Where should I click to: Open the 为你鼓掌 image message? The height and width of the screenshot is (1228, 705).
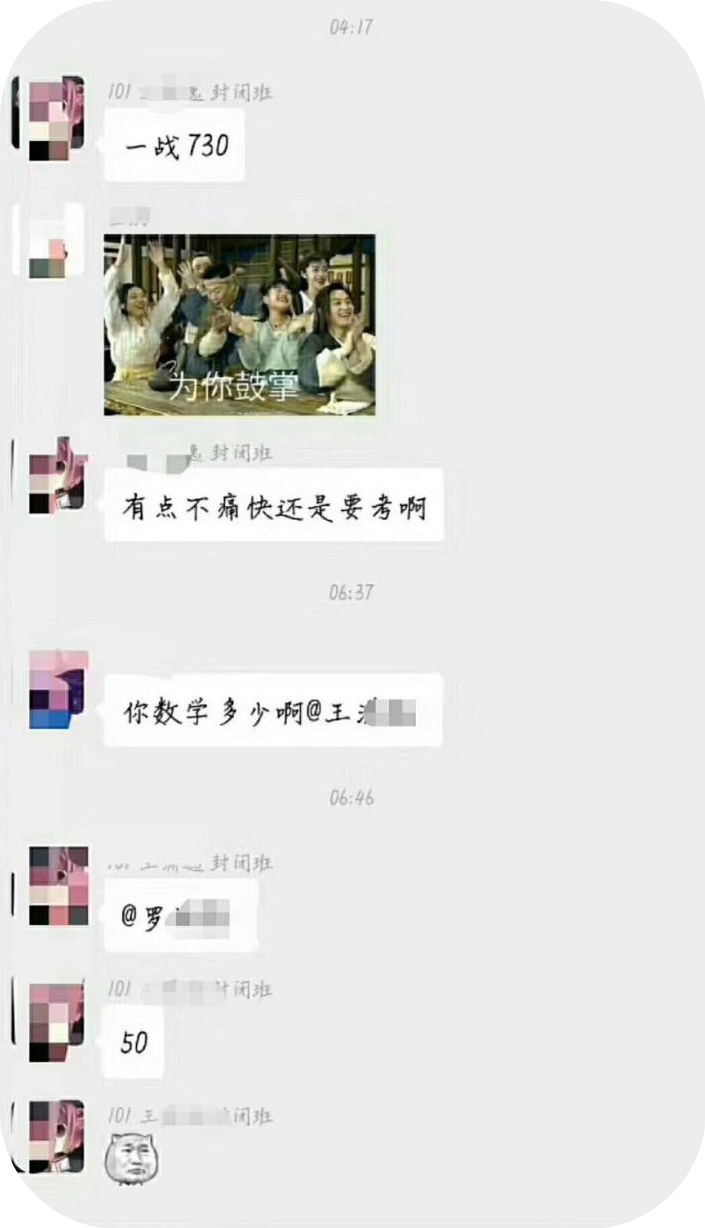pyautogui.click(x=239, y=324)
